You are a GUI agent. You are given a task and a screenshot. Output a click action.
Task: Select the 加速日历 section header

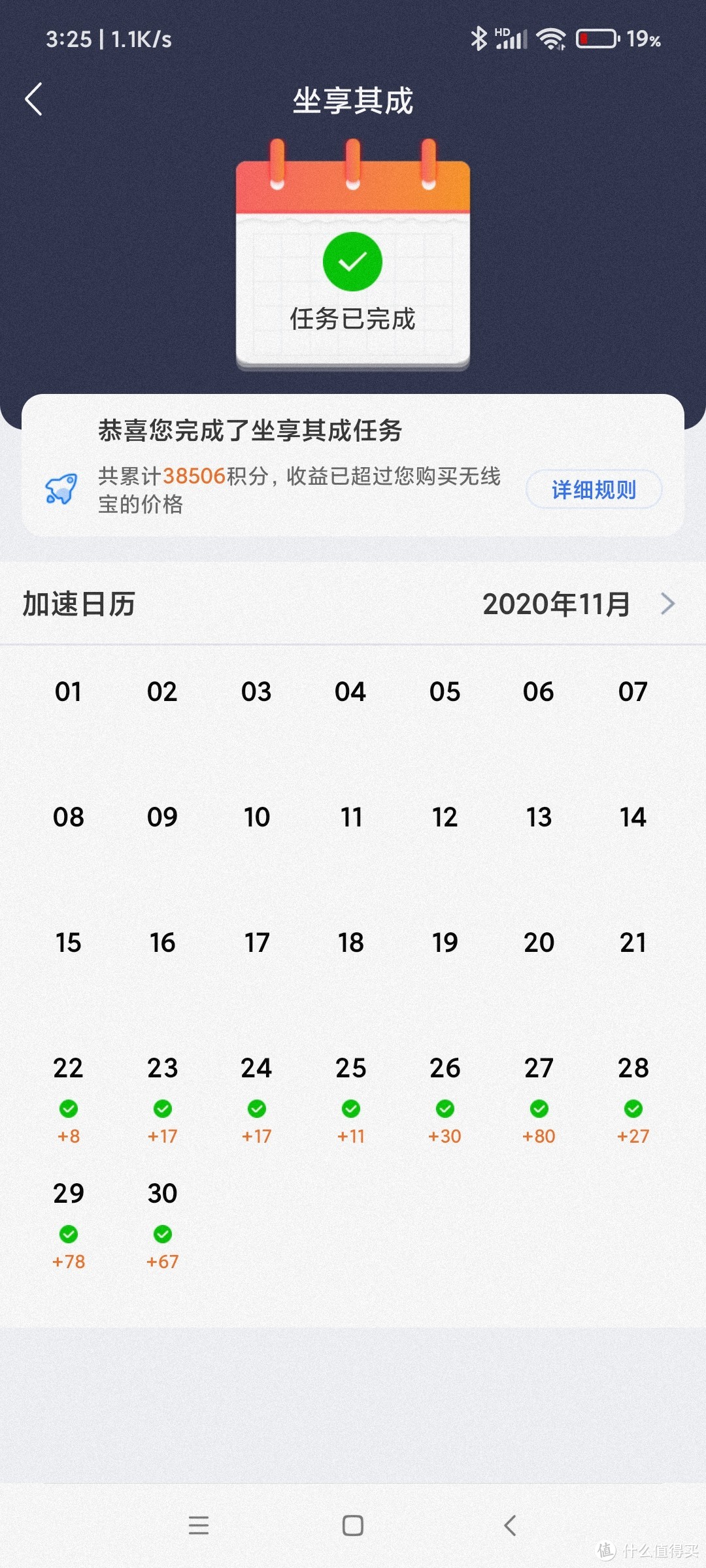(x=78, y=604)
